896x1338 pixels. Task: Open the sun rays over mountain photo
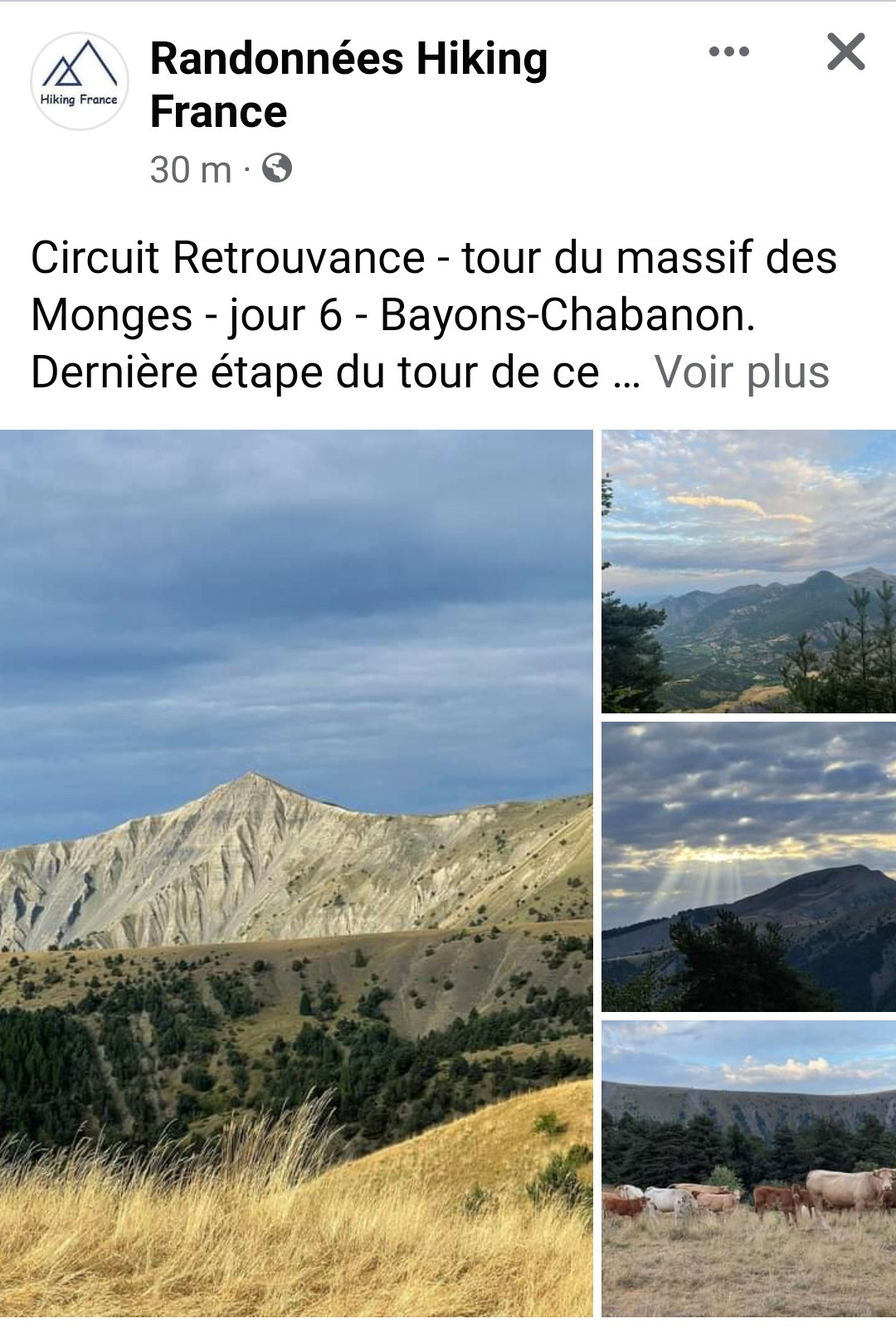(x=748, y=866)
